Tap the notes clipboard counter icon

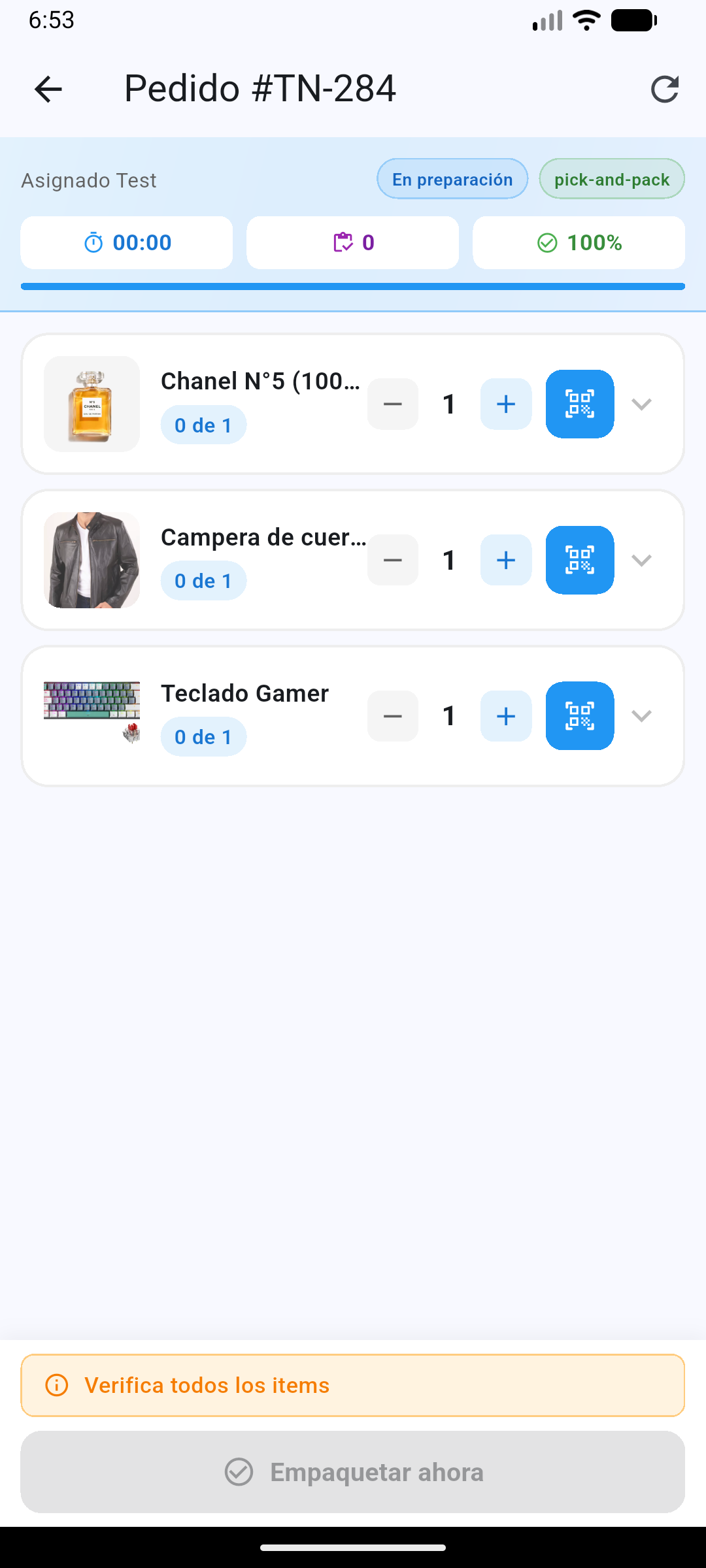pyautogui.click(x=352, y=242)
